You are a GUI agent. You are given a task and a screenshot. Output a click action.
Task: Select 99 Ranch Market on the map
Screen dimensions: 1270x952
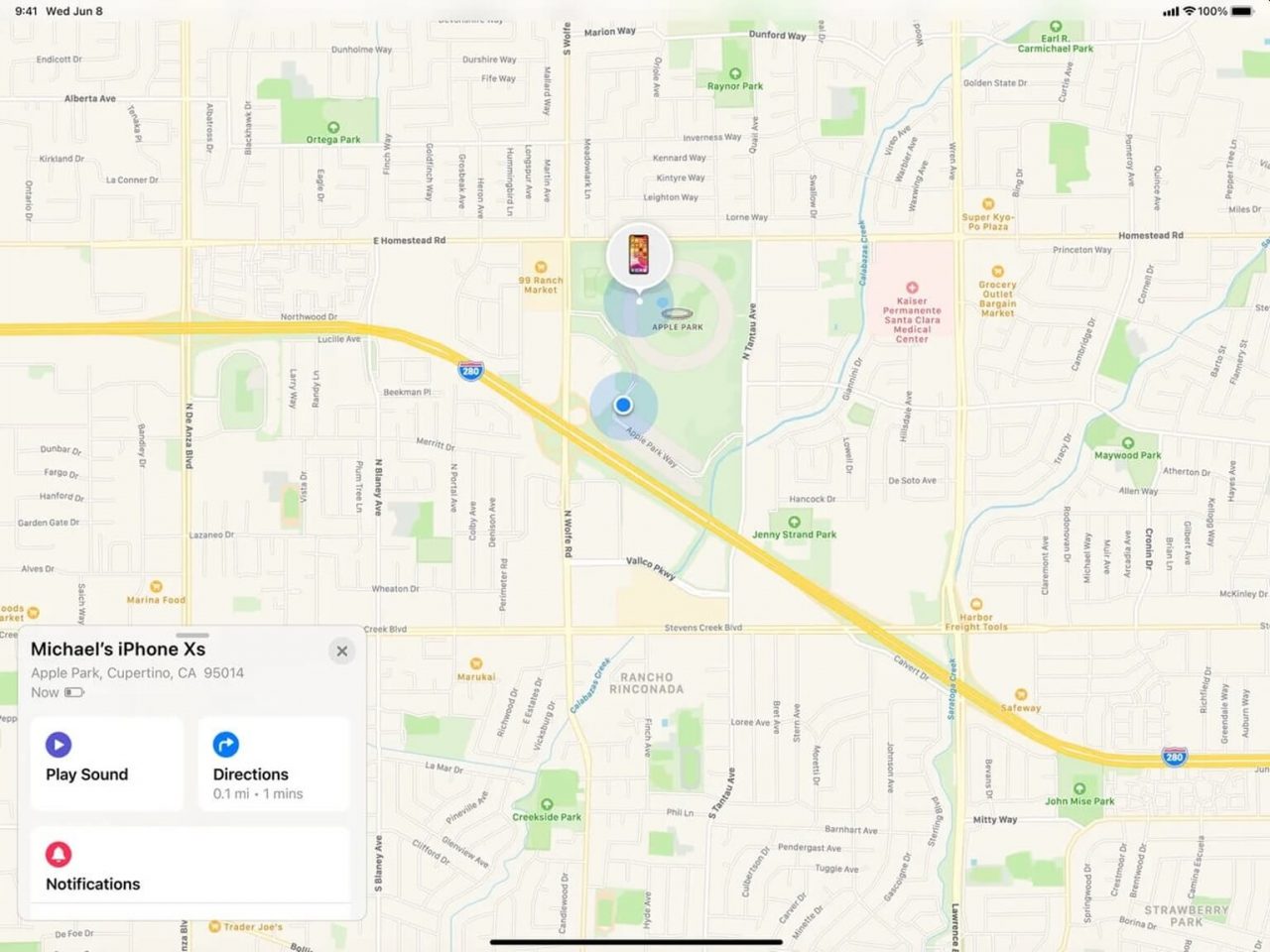(541, 268)
